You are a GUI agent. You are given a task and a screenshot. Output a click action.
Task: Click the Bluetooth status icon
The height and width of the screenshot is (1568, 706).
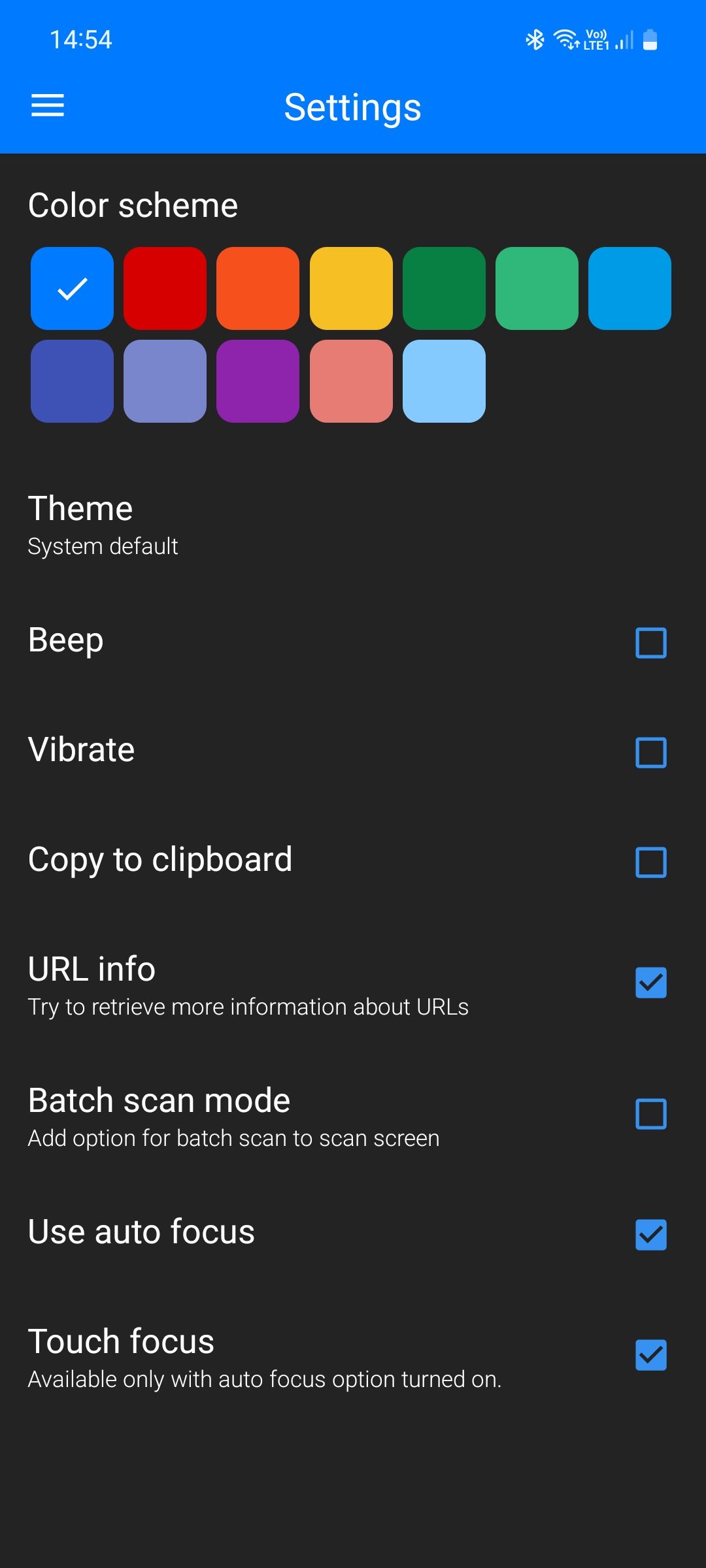[x=535, y=39]
